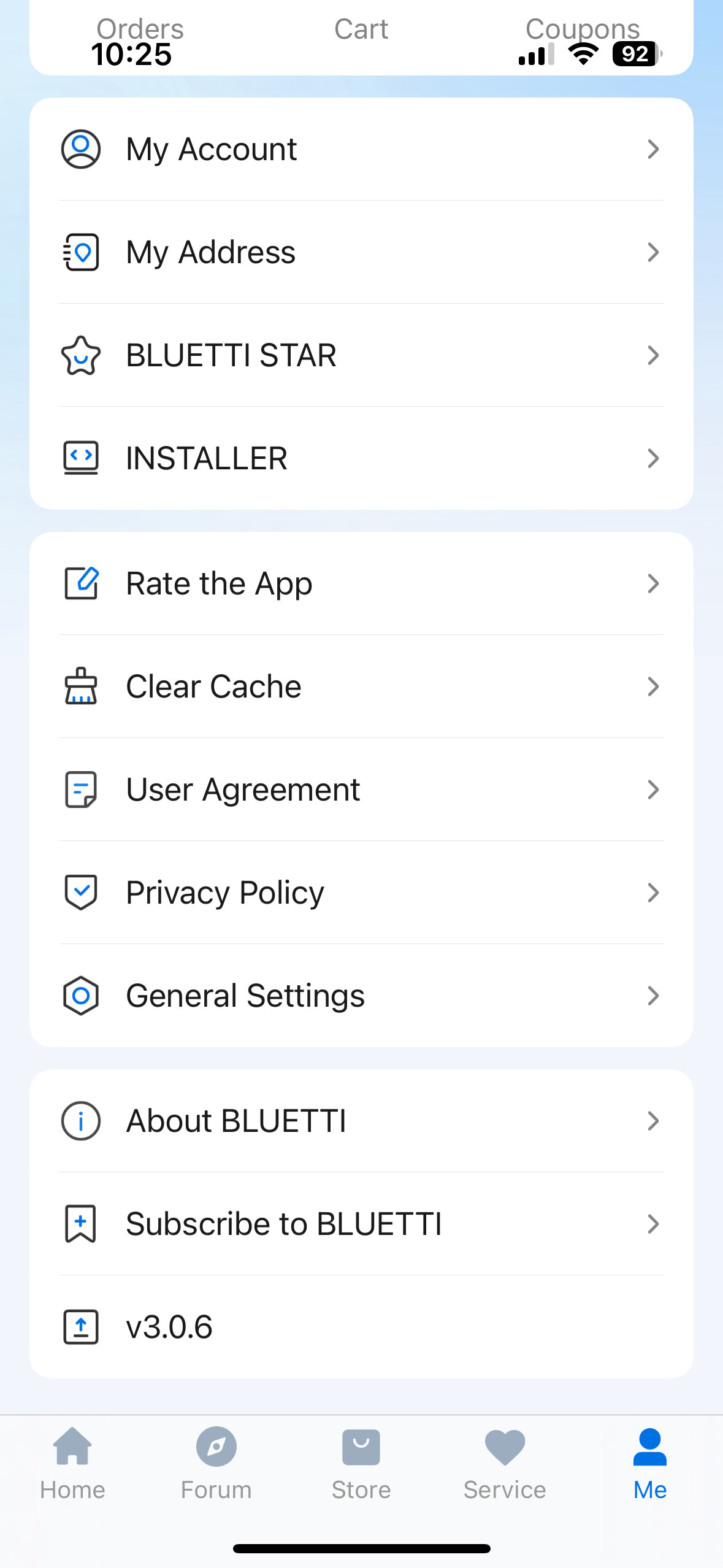Switch to the Forum tab
723x1568 pixels.
(x=216, y=1462)
